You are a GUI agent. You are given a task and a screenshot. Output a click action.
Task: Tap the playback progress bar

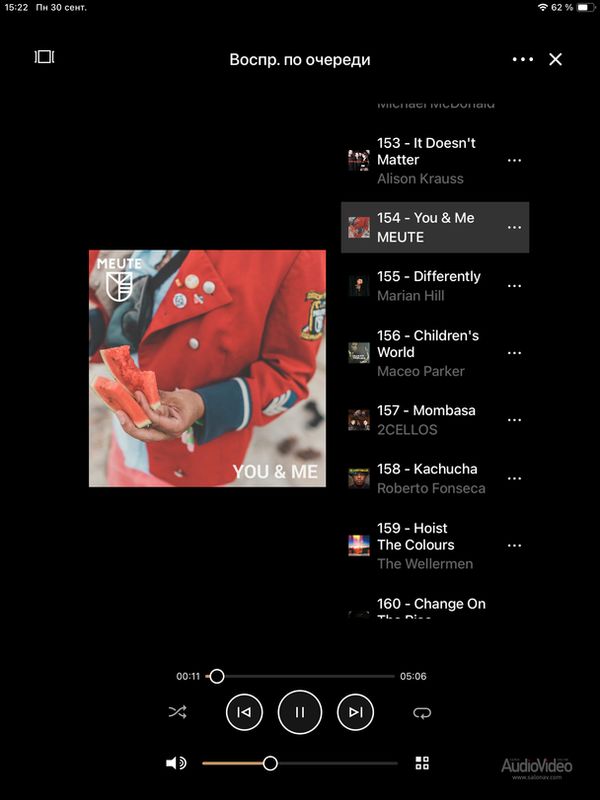coord(300,676)
